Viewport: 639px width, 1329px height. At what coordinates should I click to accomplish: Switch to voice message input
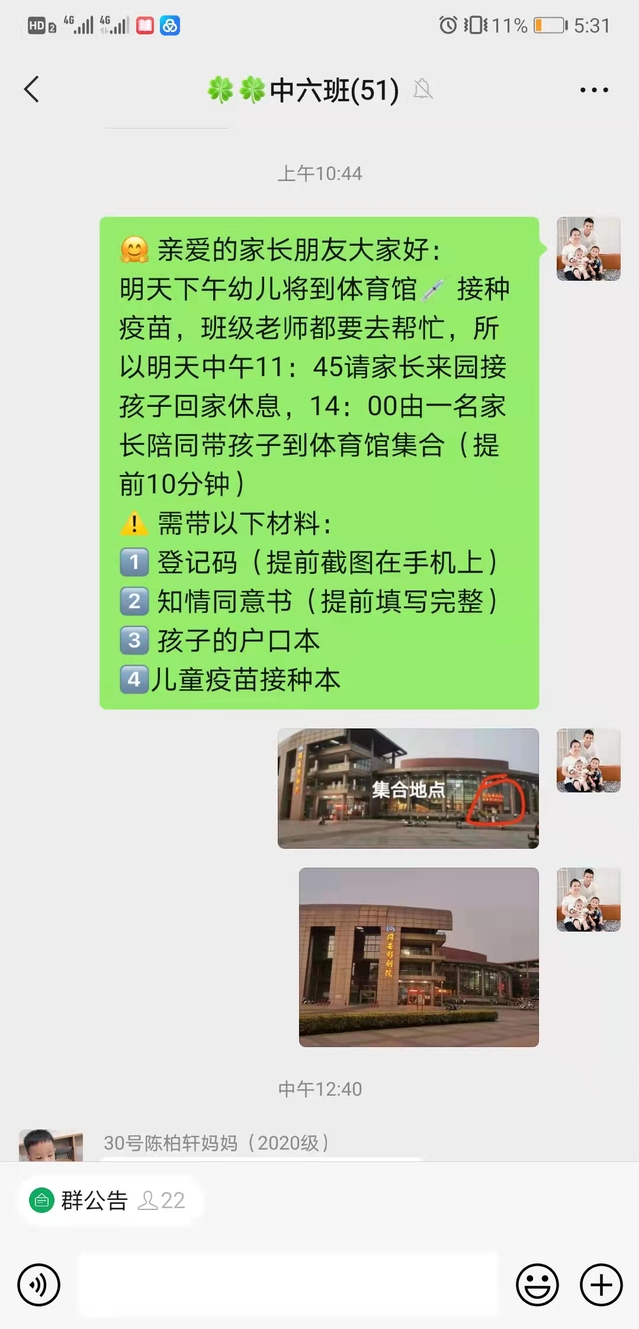(x=39, y=1285)
